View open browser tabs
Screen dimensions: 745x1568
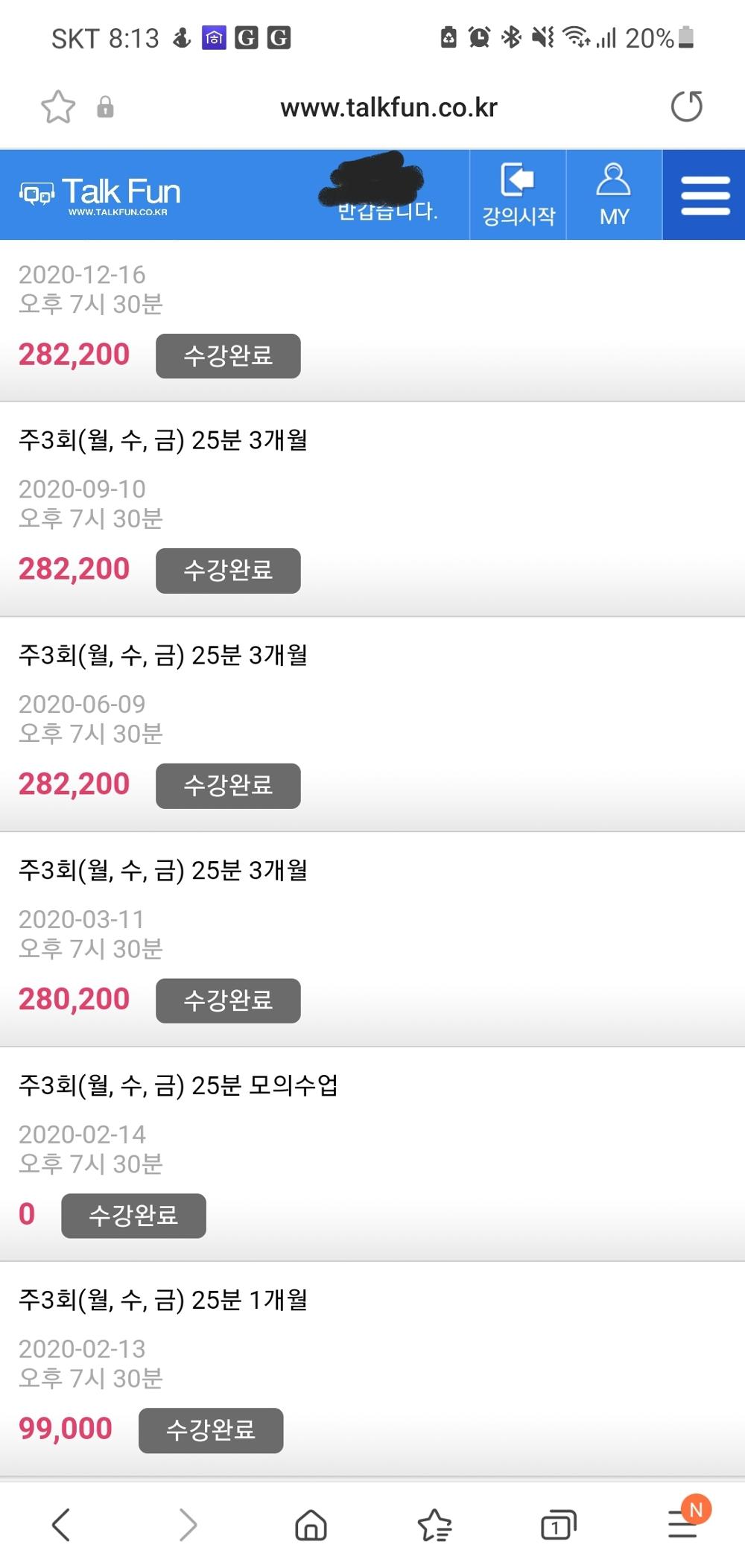click(x=558, y=1525)
